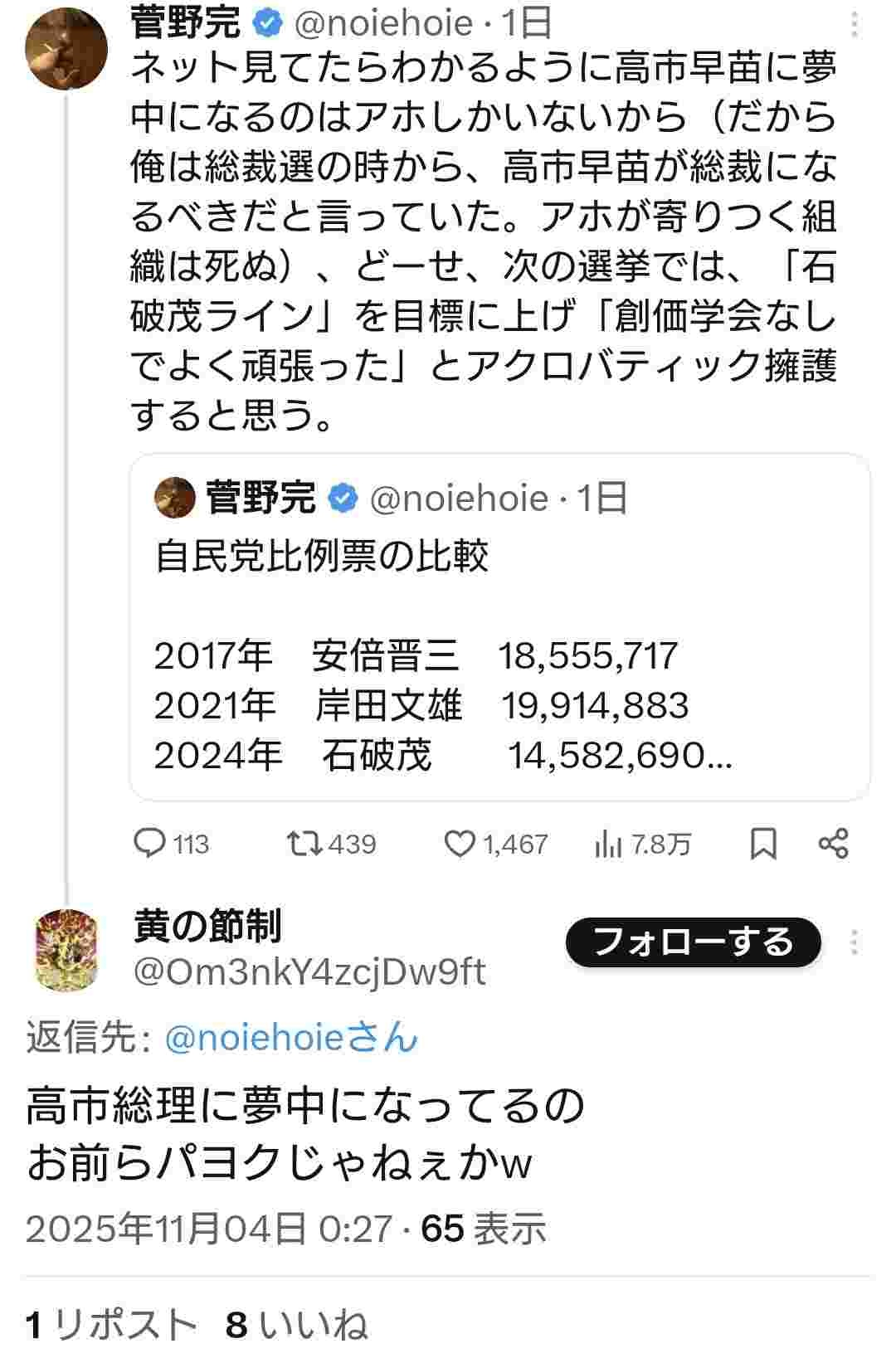The height and width of the screenshot is (1363, 896).
Task: Open the @noiehoie mention link
Action: click(291, 1038)
